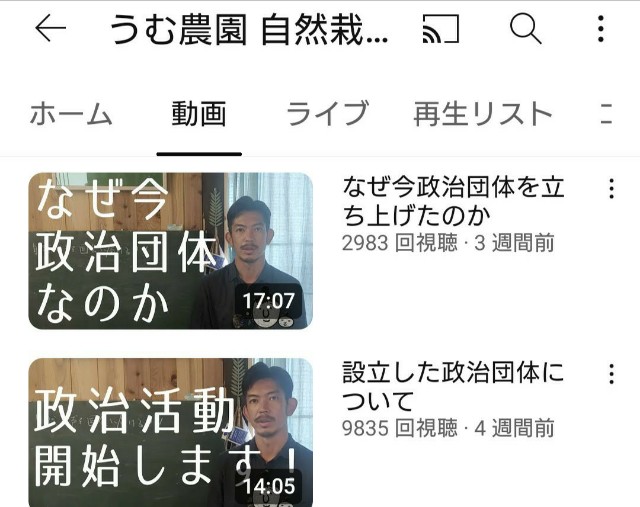Open channel search magnifier
Viewport: 640px width, 507px height.
point(525,29)
